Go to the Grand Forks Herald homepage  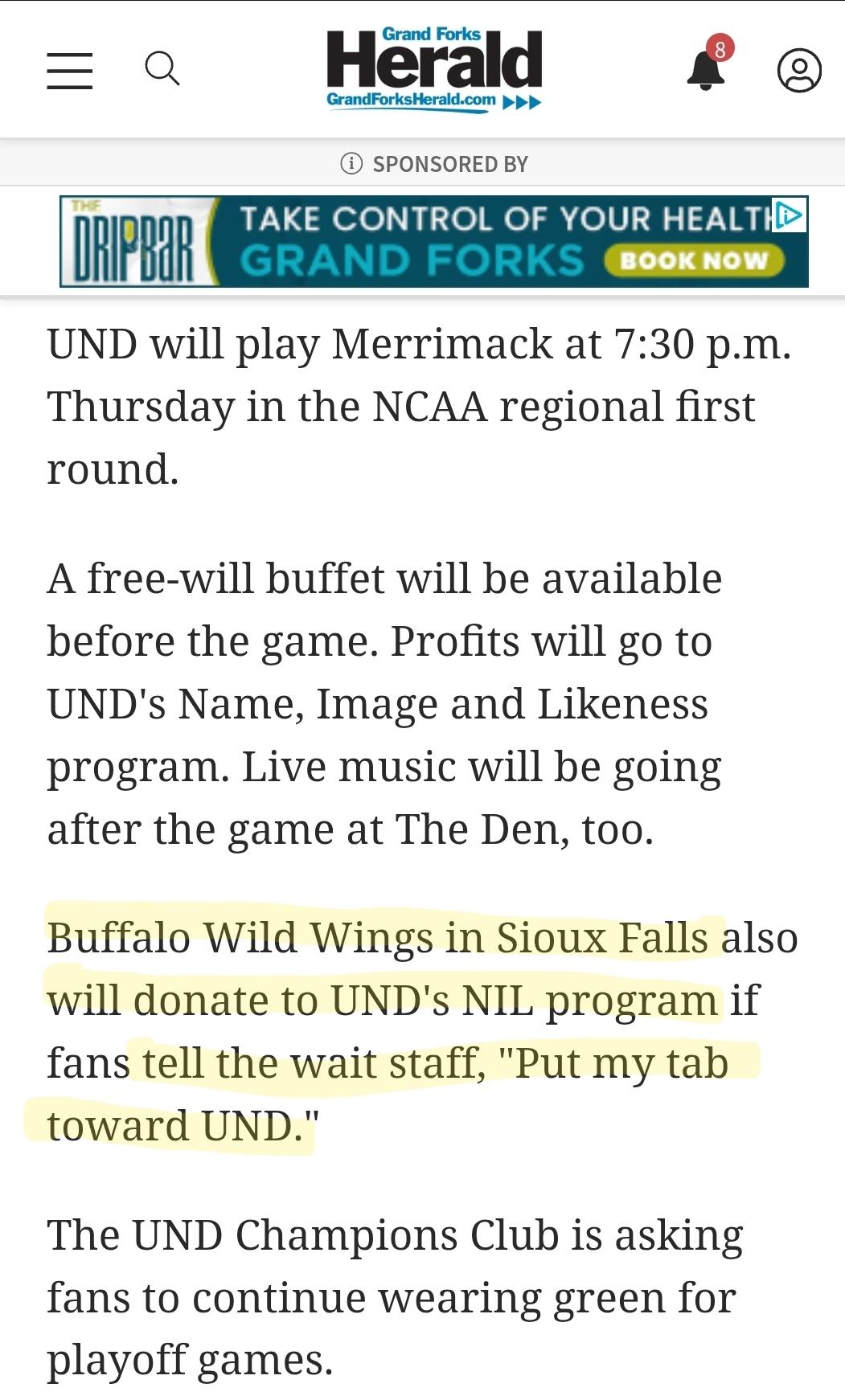[434, 70]
